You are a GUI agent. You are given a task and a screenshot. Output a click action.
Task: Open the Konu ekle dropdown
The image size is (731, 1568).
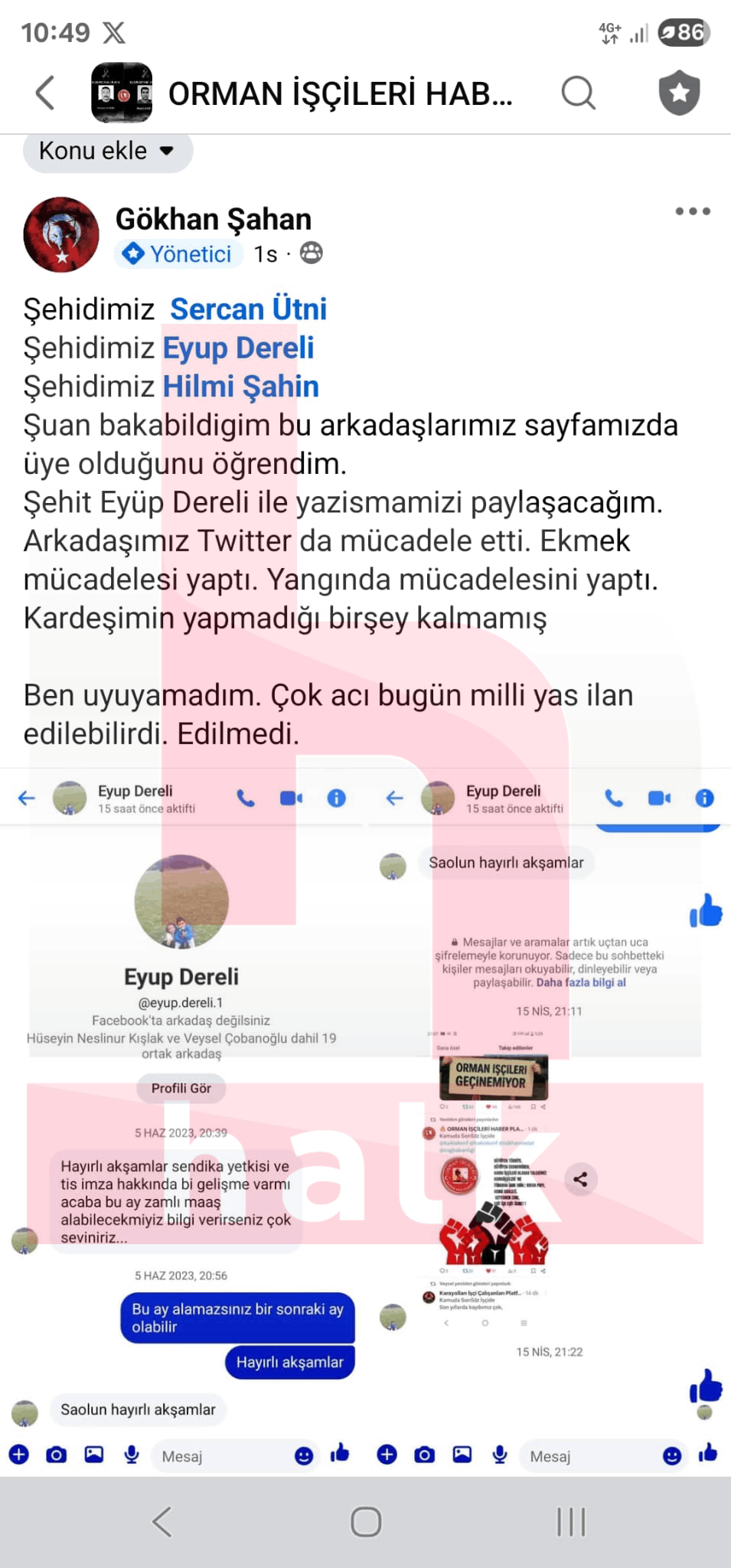click(x=106, y=151)
